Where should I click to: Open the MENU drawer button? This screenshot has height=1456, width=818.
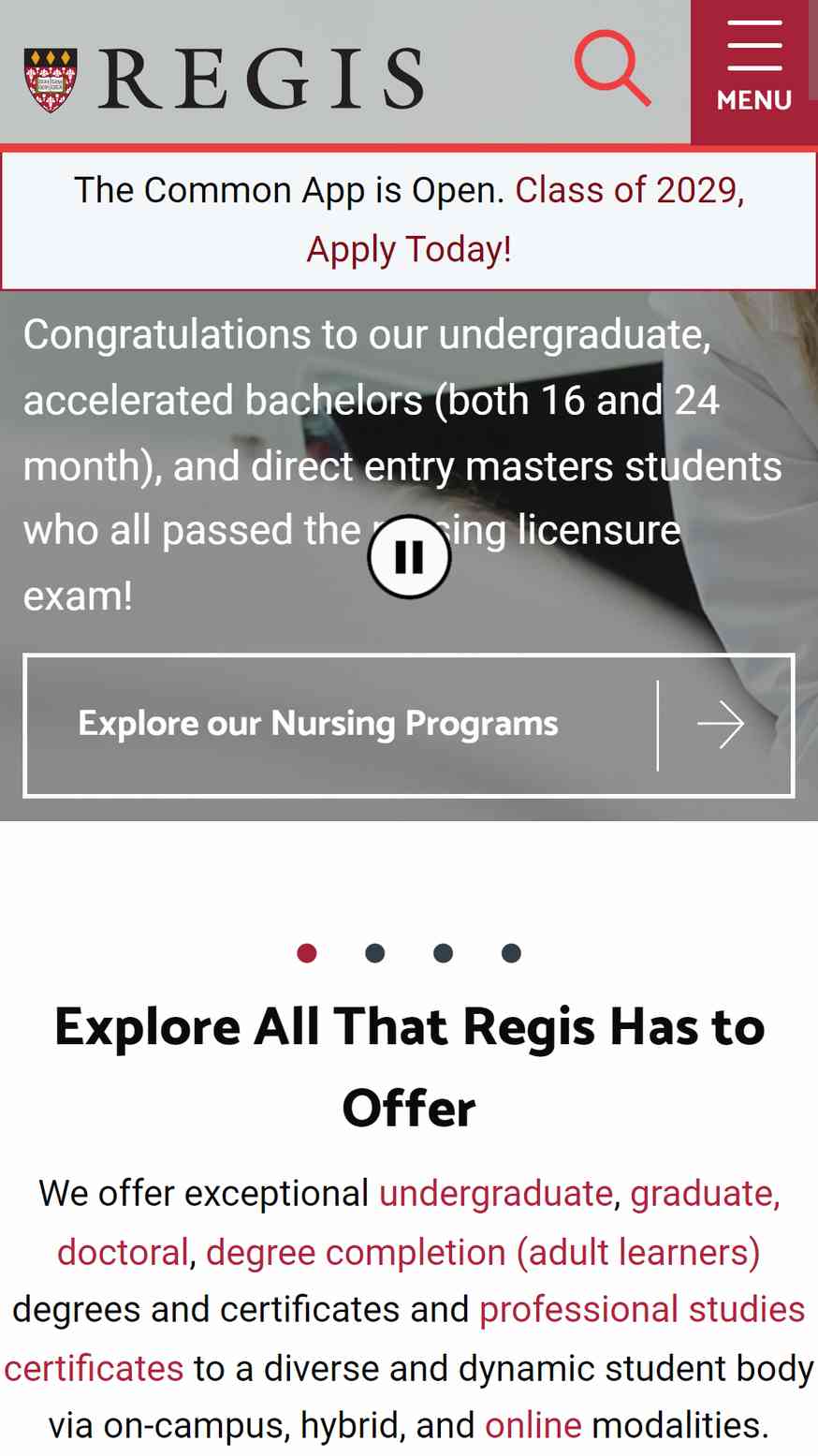point(753,72)
